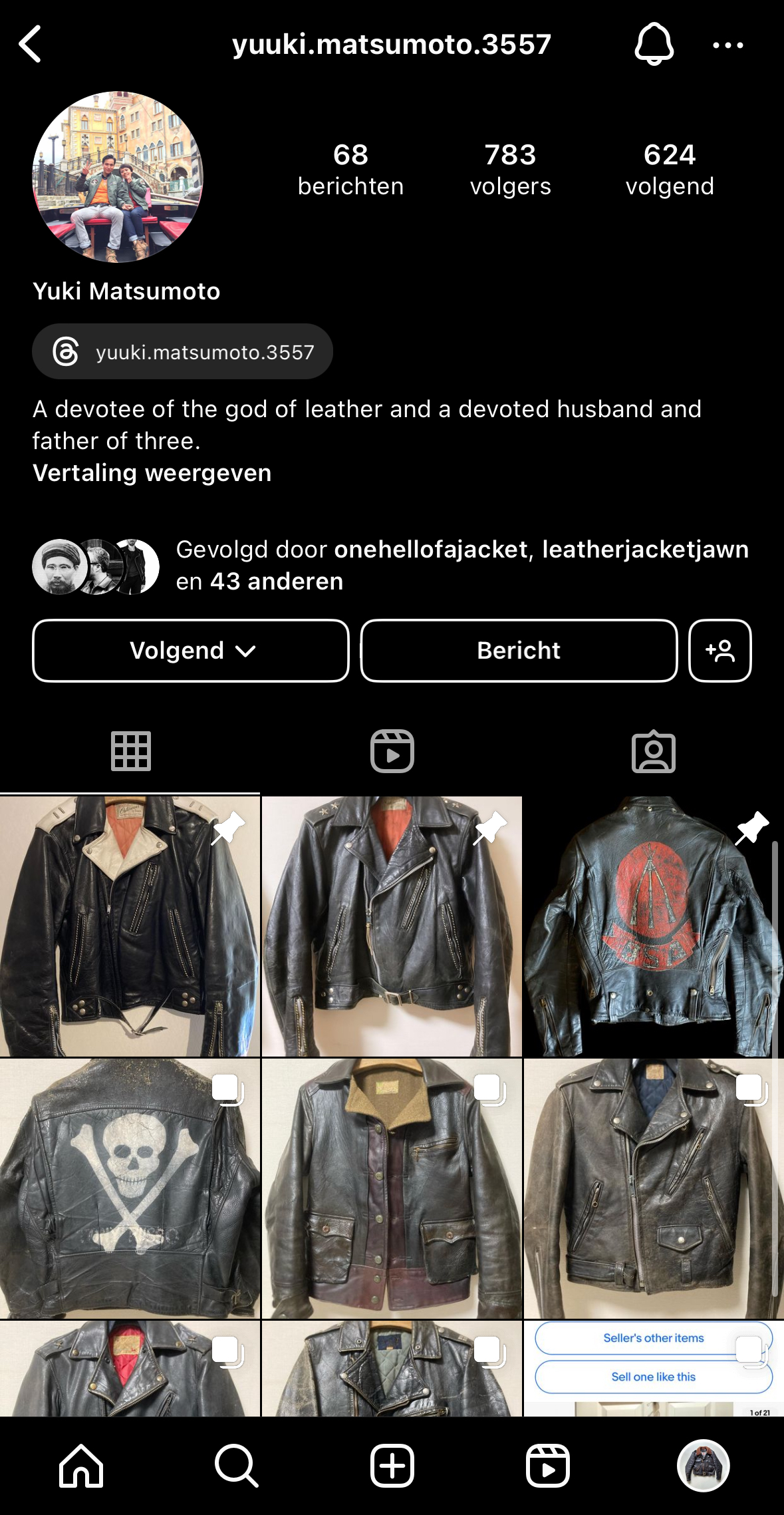Switch to the tagged photos tab
This screenshot has height=1515, width=784.
pyautogui.click(x=654, y=752)
